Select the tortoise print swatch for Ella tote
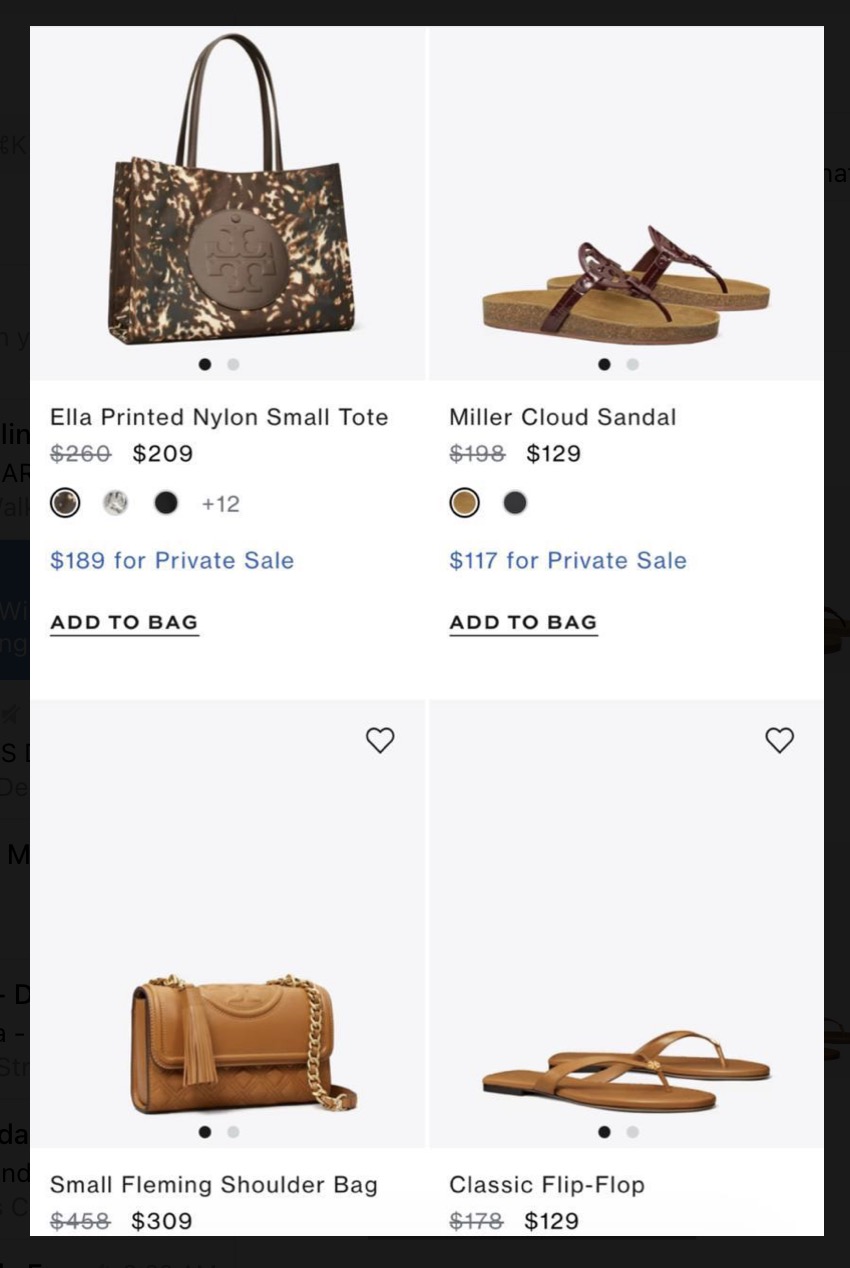The width and height of the screenshot is (850, 1268). point(65,503)
